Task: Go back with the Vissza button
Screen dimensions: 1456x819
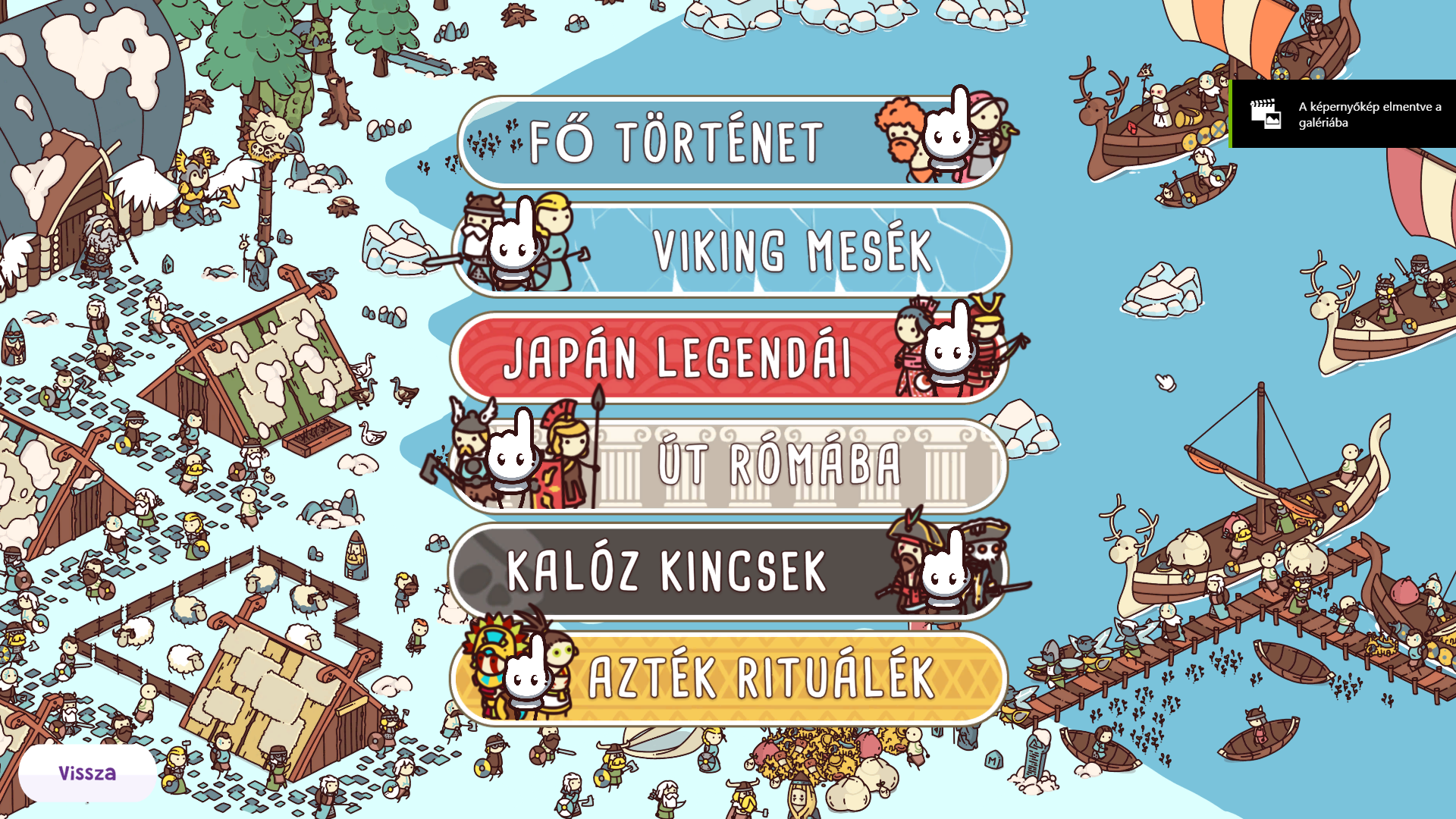Action: pyautogui.click(x=87, y=773)
